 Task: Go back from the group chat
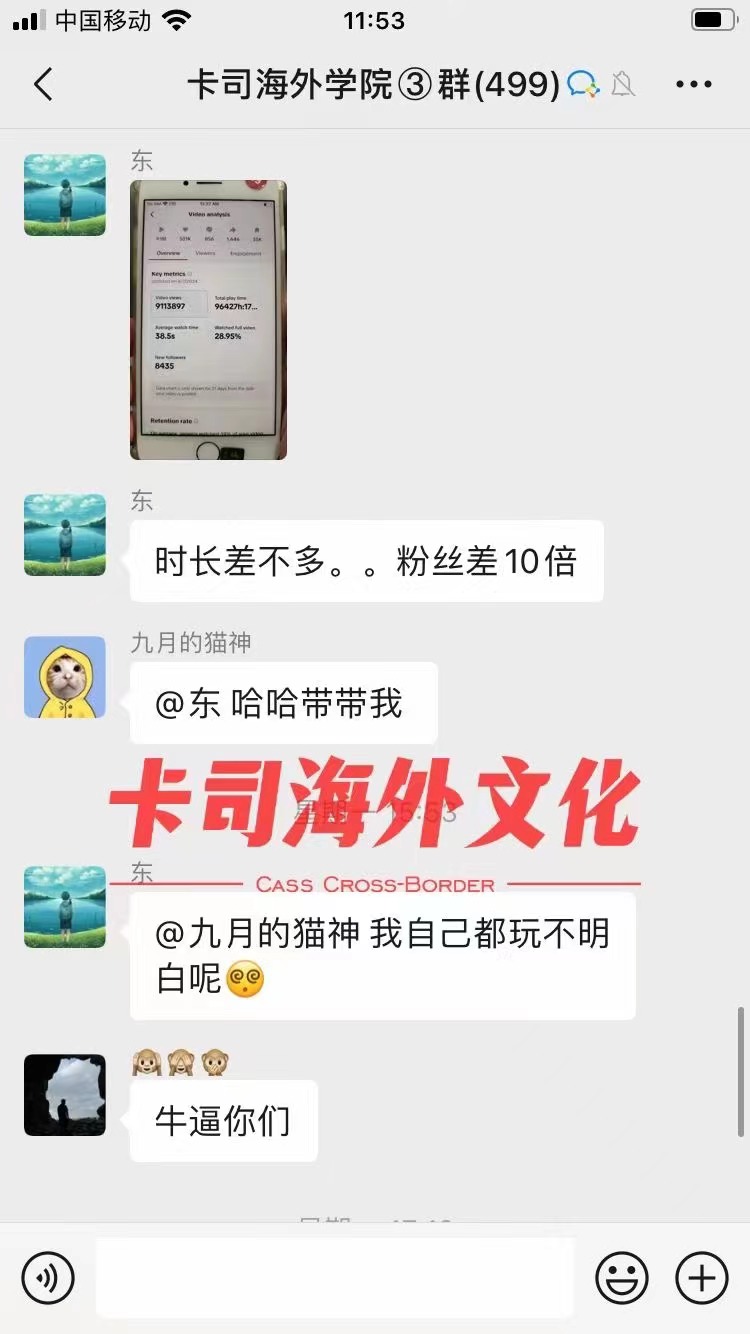pos(42,85)
